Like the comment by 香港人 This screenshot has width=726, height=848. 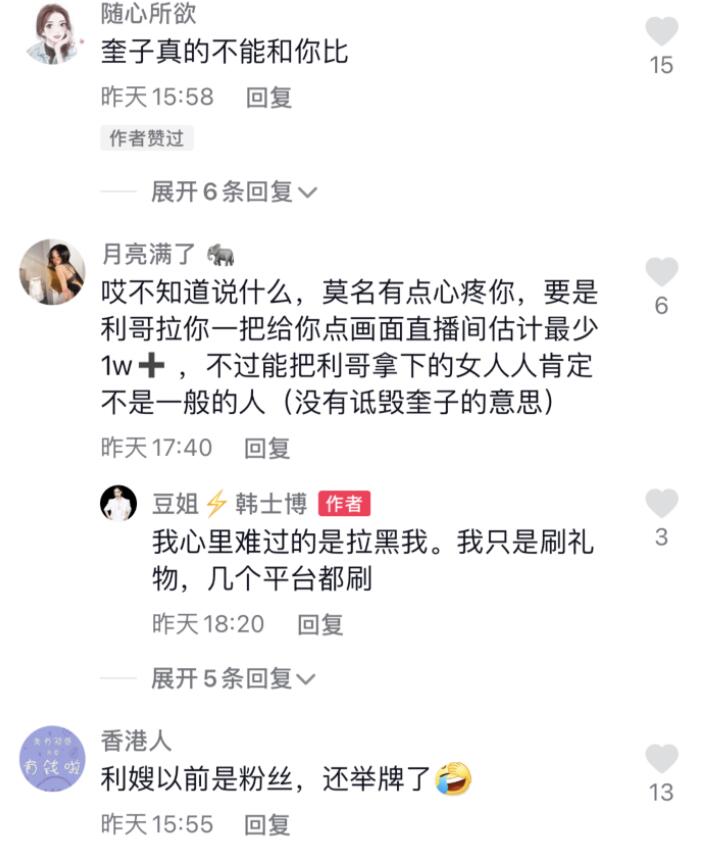(661, 759)
